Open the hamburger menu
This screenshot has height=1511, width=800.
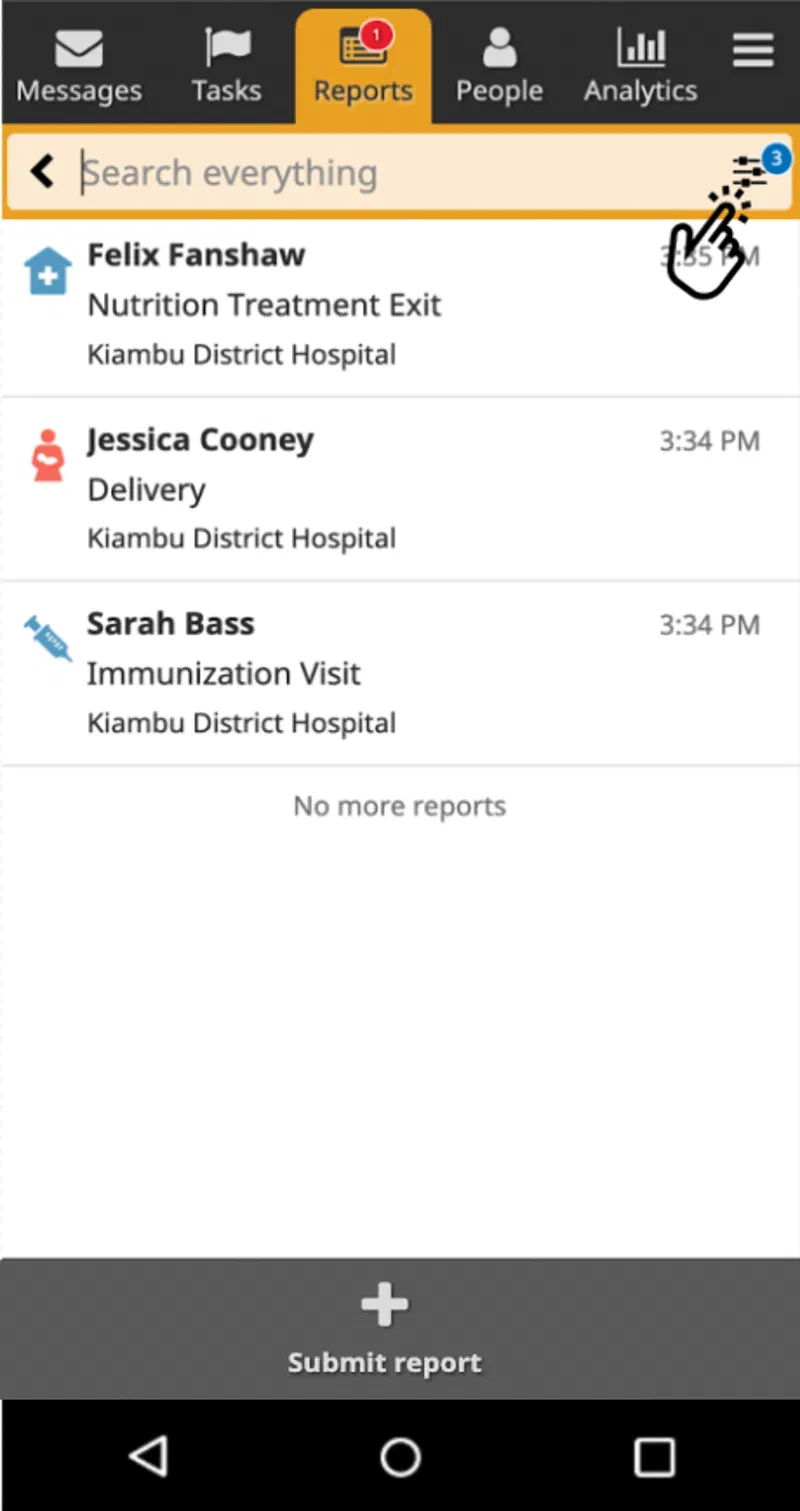click(753, 50)
